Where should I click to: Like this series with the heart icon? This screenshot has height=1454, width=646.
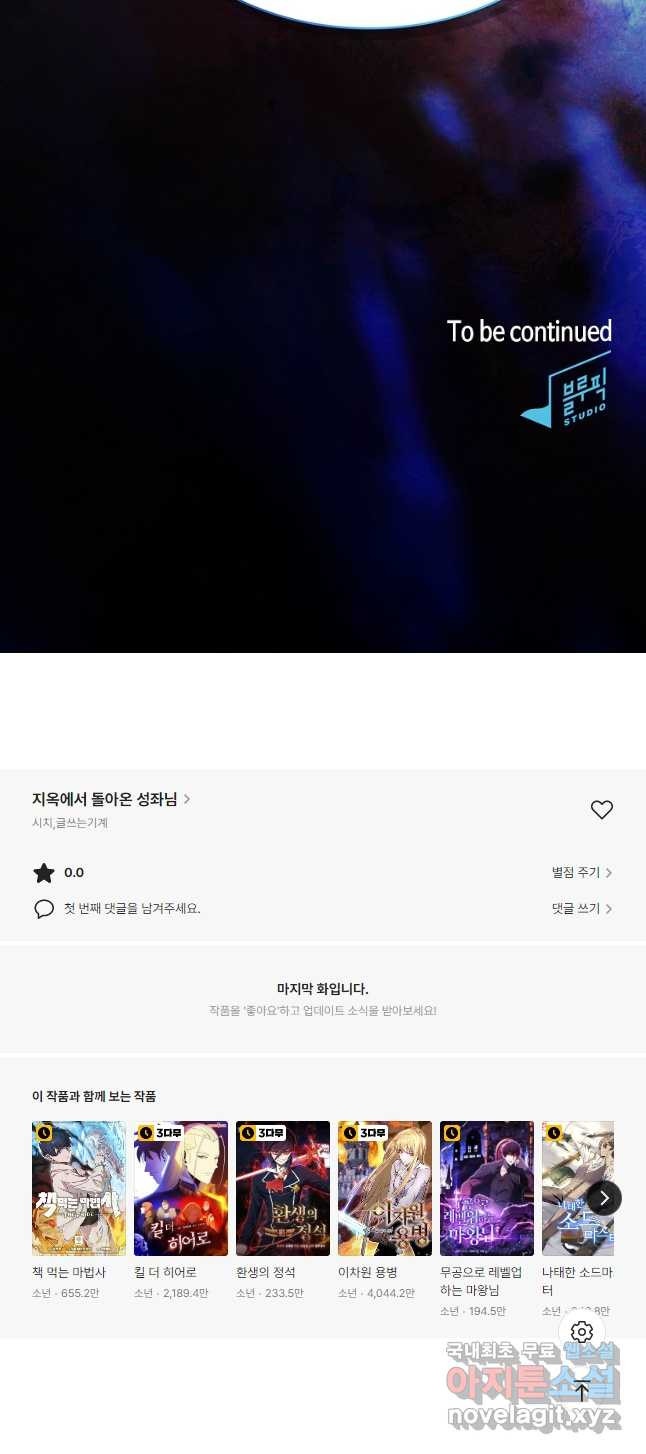coord(601,810)
